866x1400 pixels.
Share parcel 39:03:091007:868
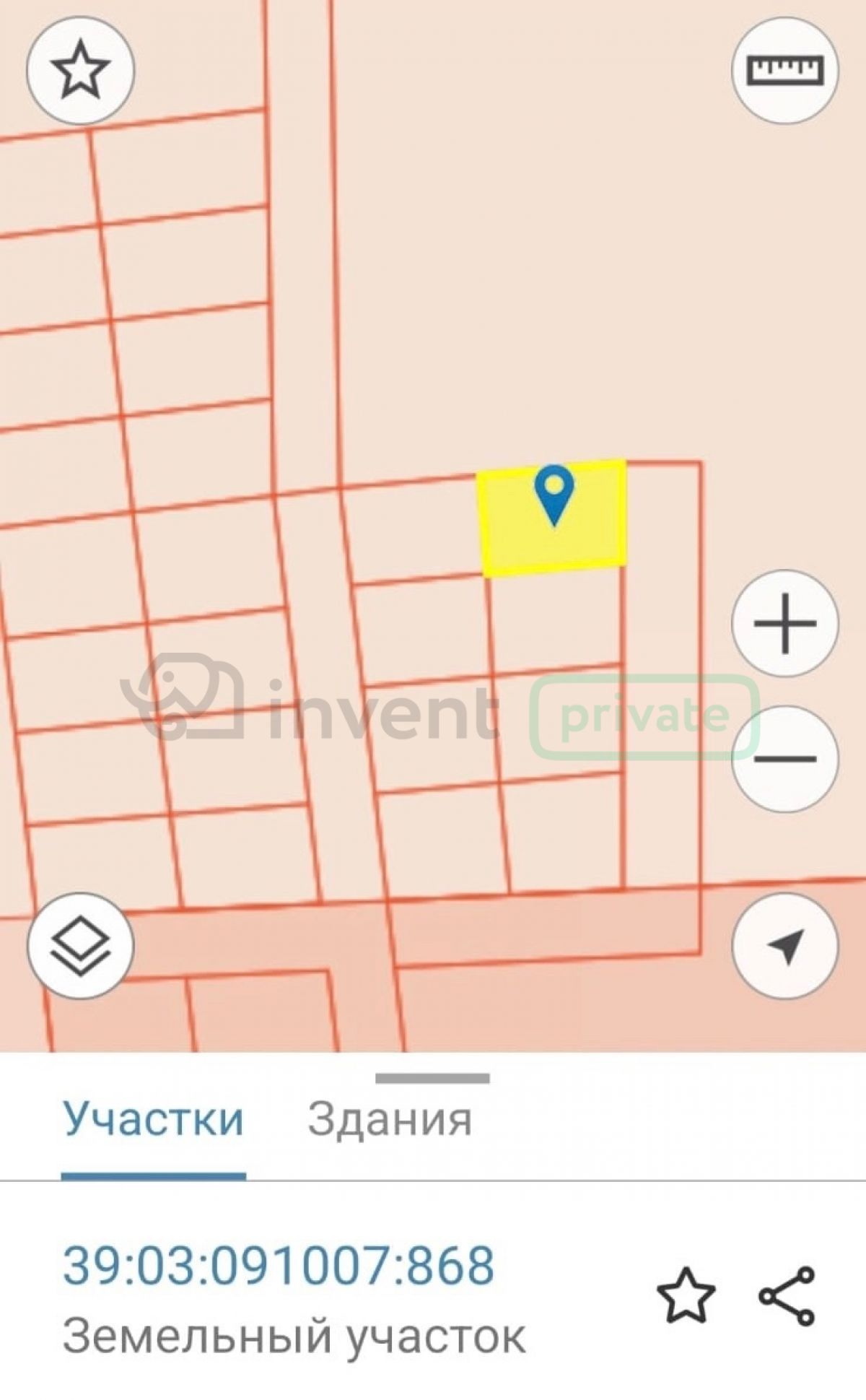pyautogui.click(x=787, y=1297)
